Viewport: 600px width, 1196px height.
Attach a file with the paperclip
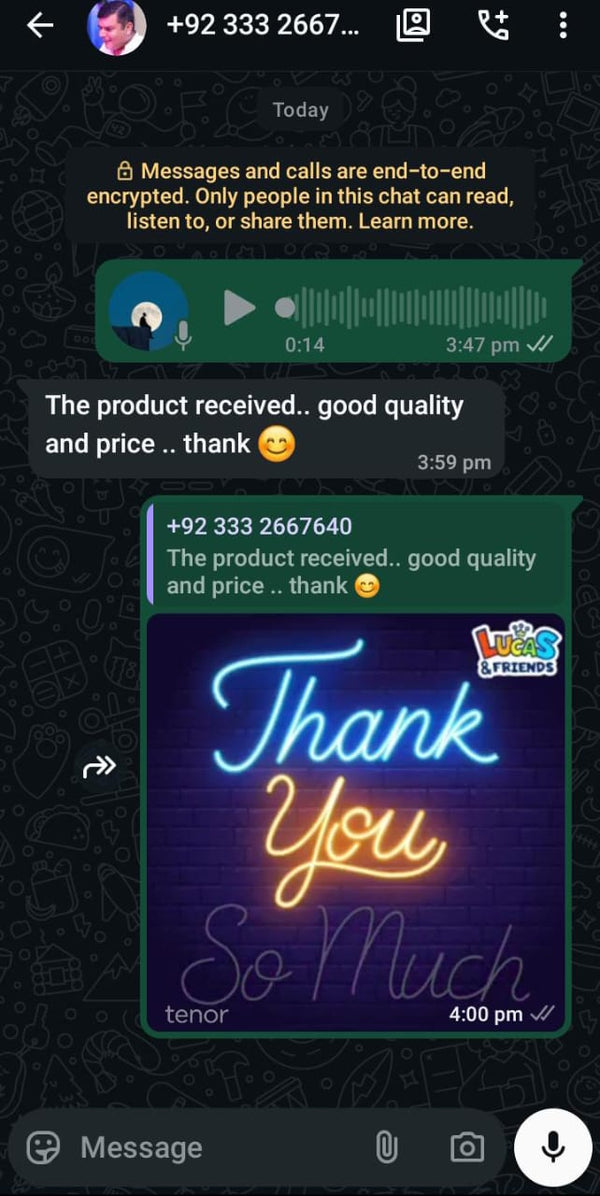(386, 1146)
